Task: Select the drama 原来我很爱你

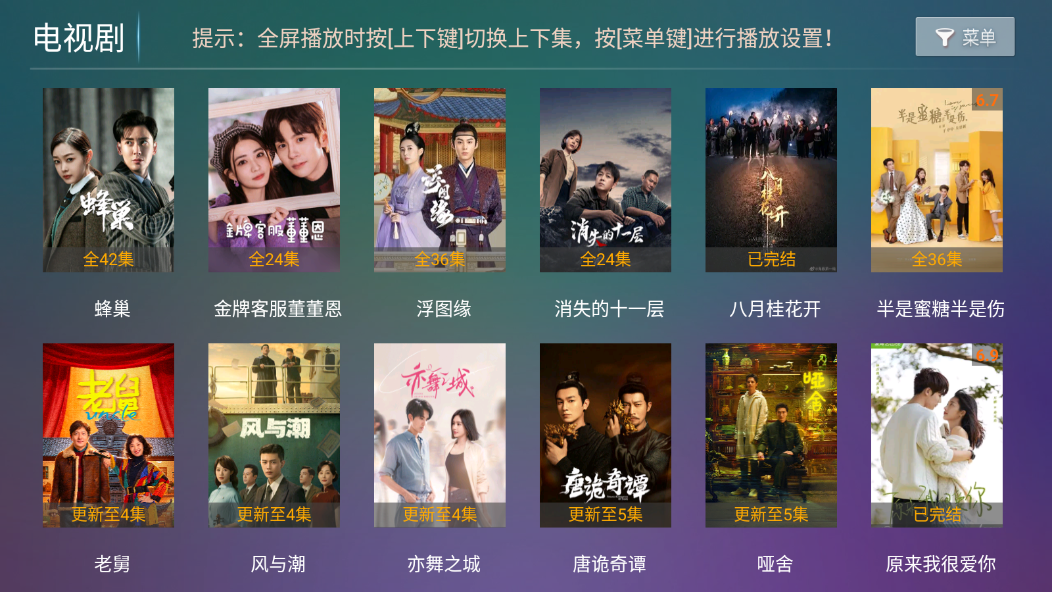Action: (x=937, y=435)
